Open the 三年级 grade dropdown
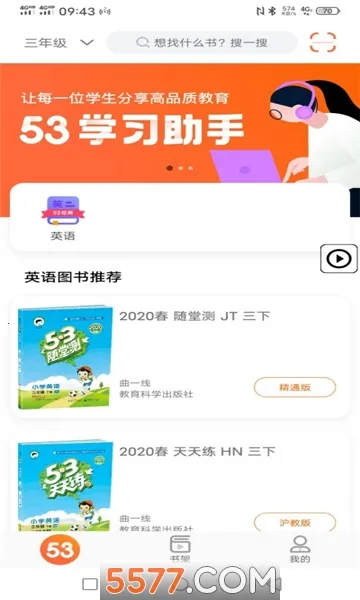This screenshot has width=360, height=600. (59, 42)
